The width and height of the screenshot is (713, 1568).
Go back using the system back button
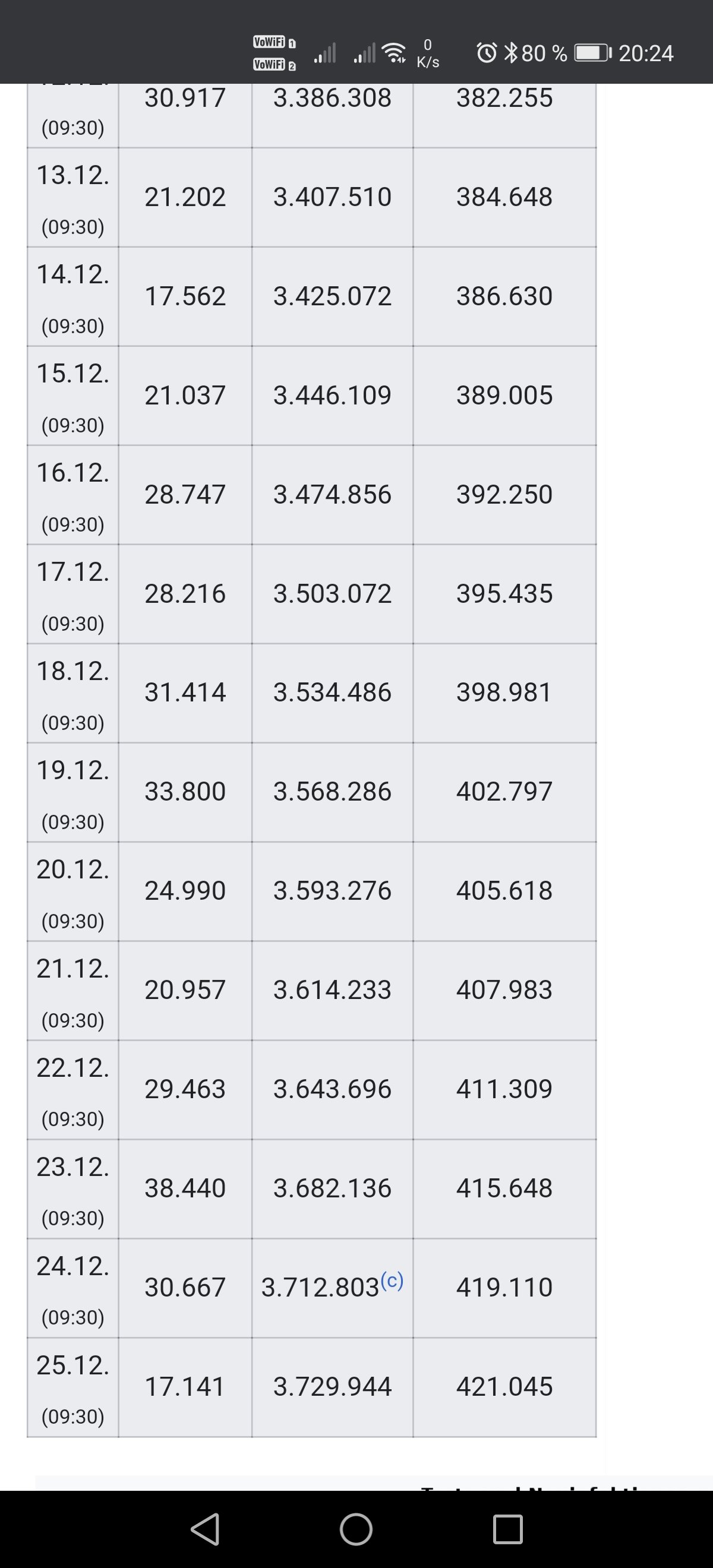[x=205, y=1529]
